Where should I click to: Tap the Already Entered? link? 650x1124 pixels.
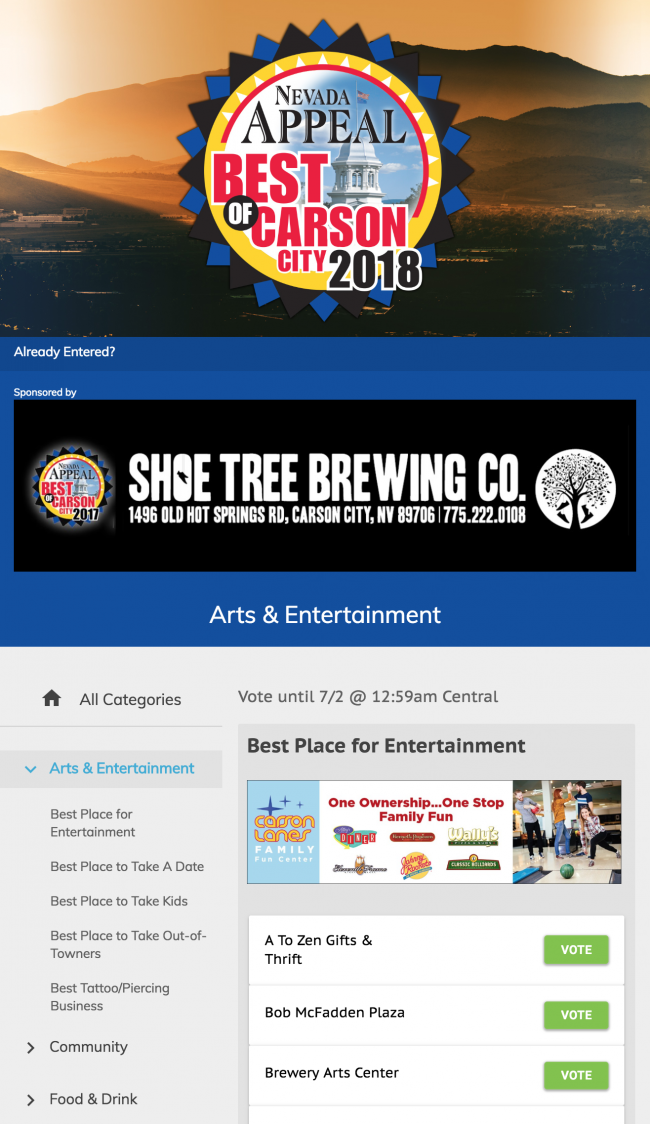point(65,352)
